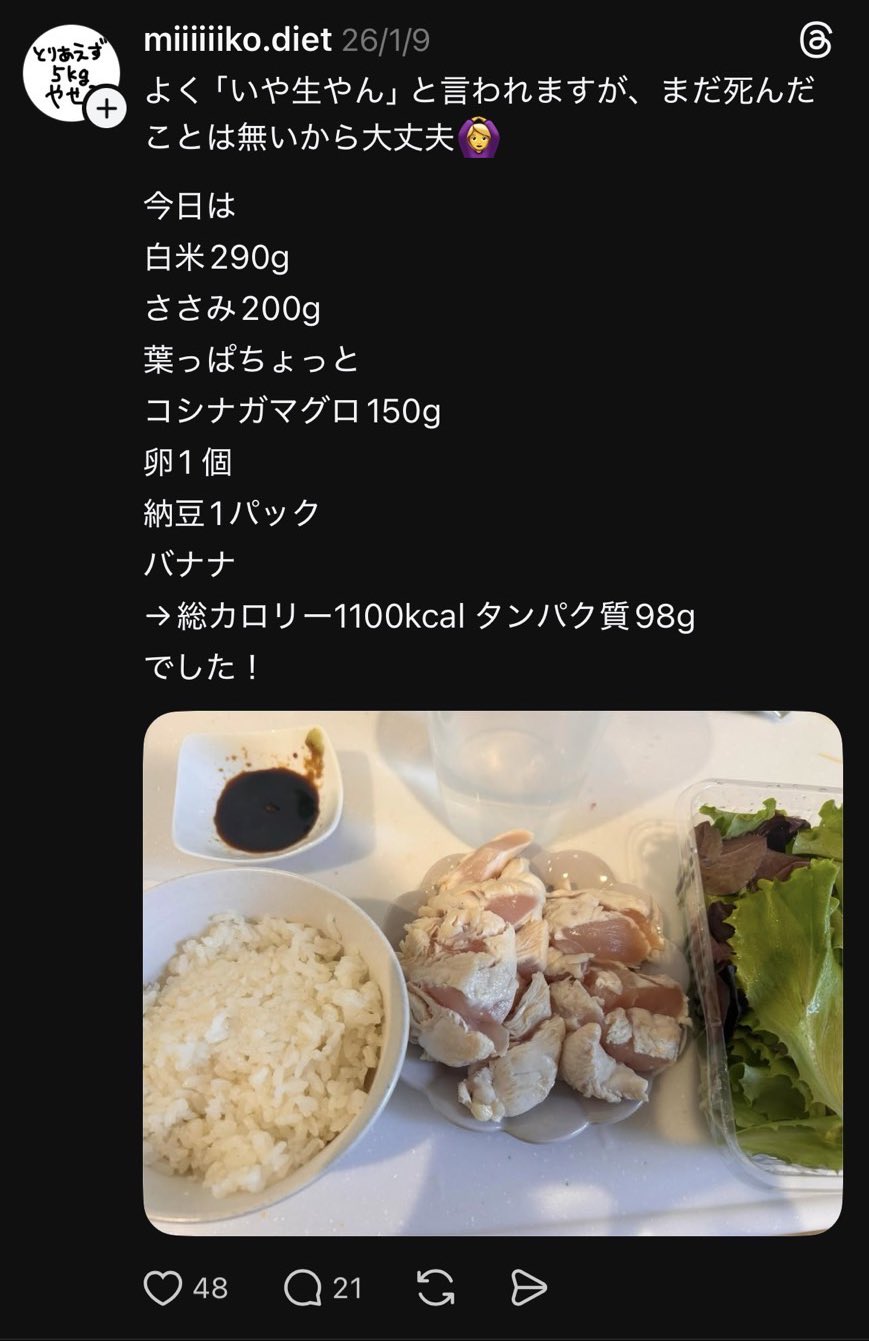Follow miiiiiiko.diet via the plus badge
This screenshot has width=869, height=1341.
pos(106,109)
